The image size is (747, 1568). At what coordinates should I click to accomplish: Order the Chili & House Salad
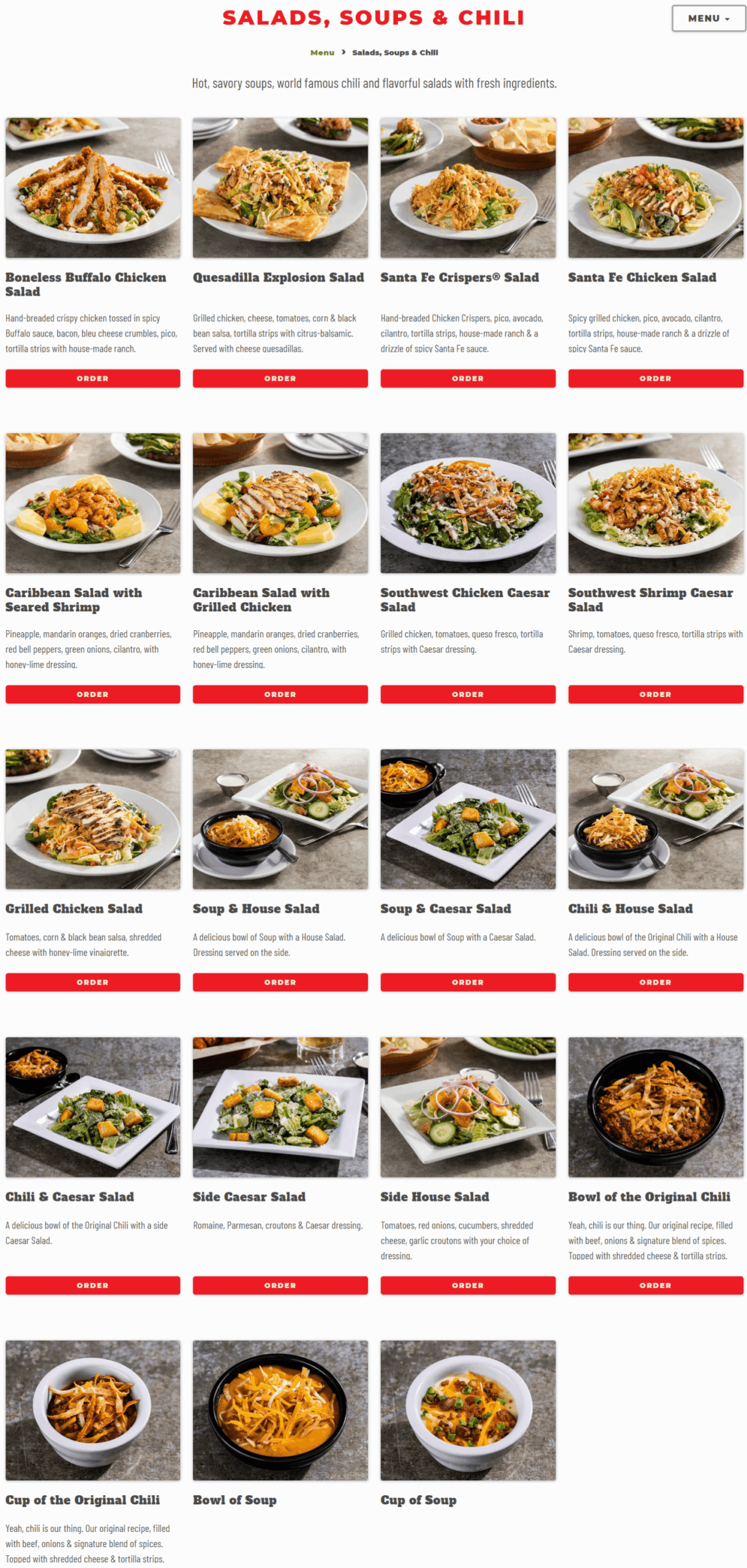655,982
